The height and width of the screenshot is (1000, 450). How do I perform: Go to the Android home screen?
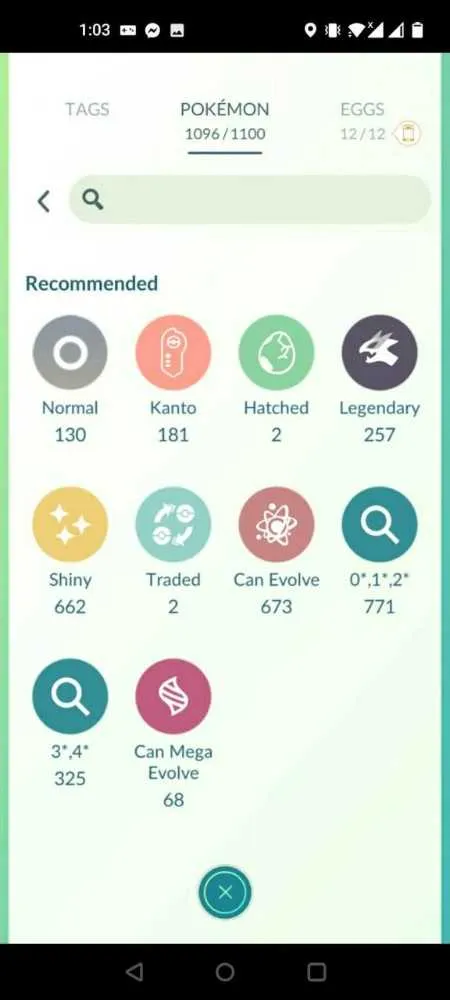(225, 972)
